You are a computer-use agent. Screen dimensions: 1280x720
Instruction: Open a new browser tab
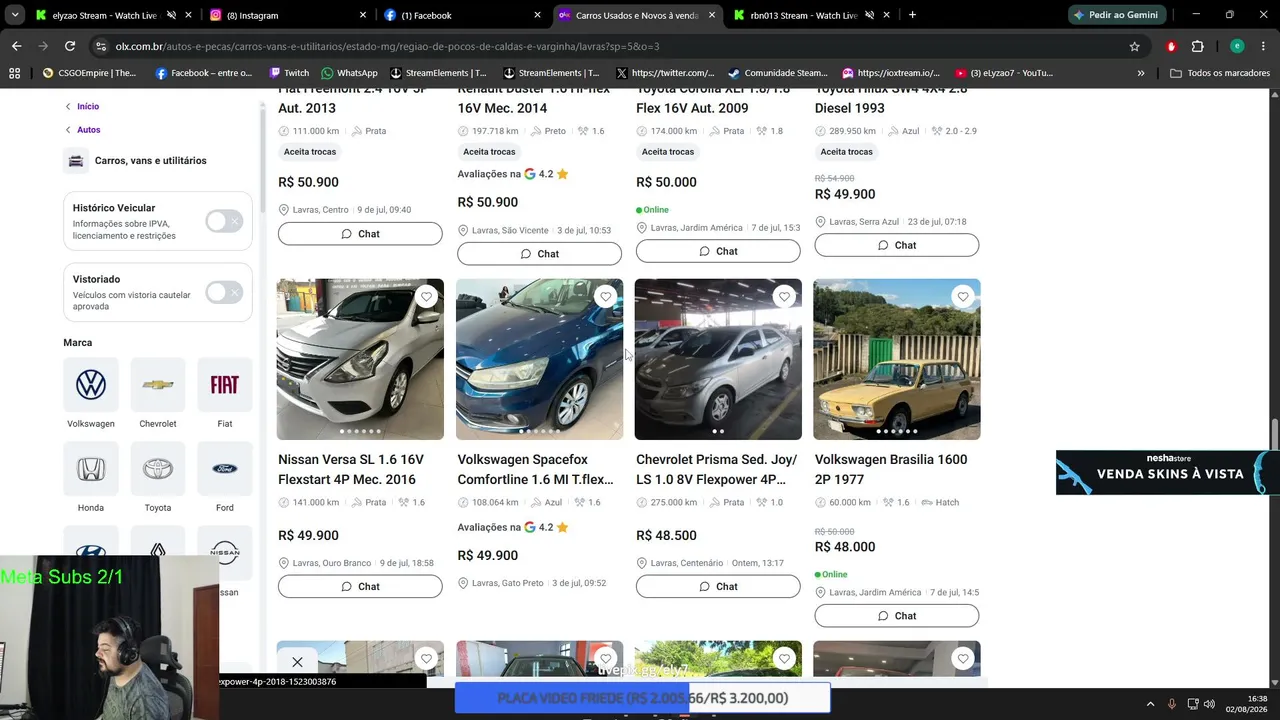pyautogui.click(x=912, y=15)
